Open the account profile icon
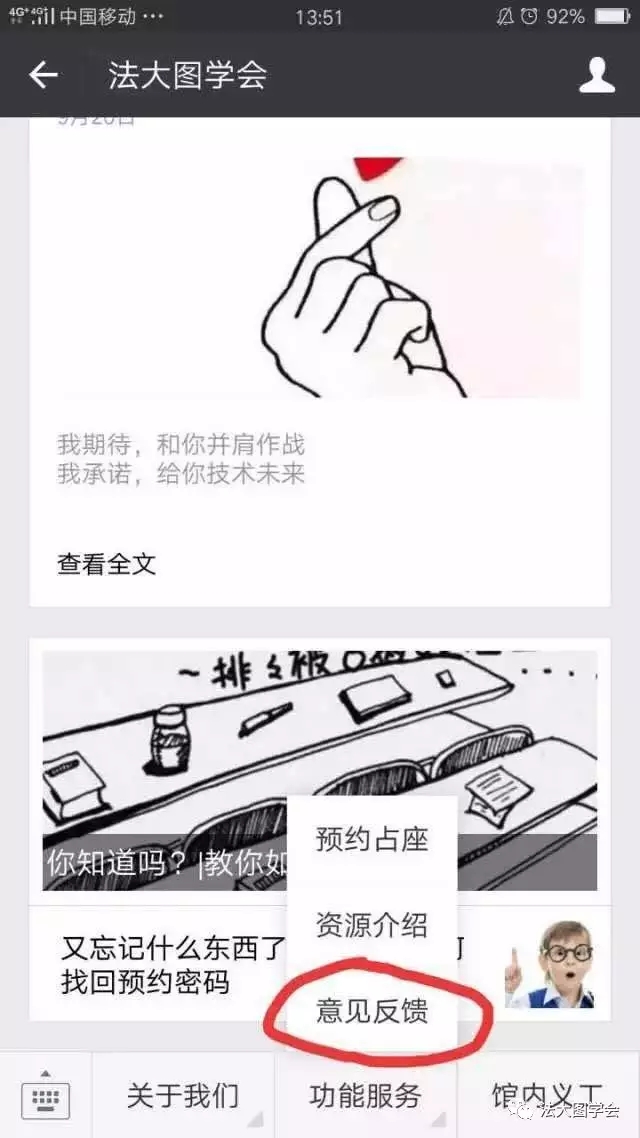This screenshot has width=640, height=1138. point(597,75)
